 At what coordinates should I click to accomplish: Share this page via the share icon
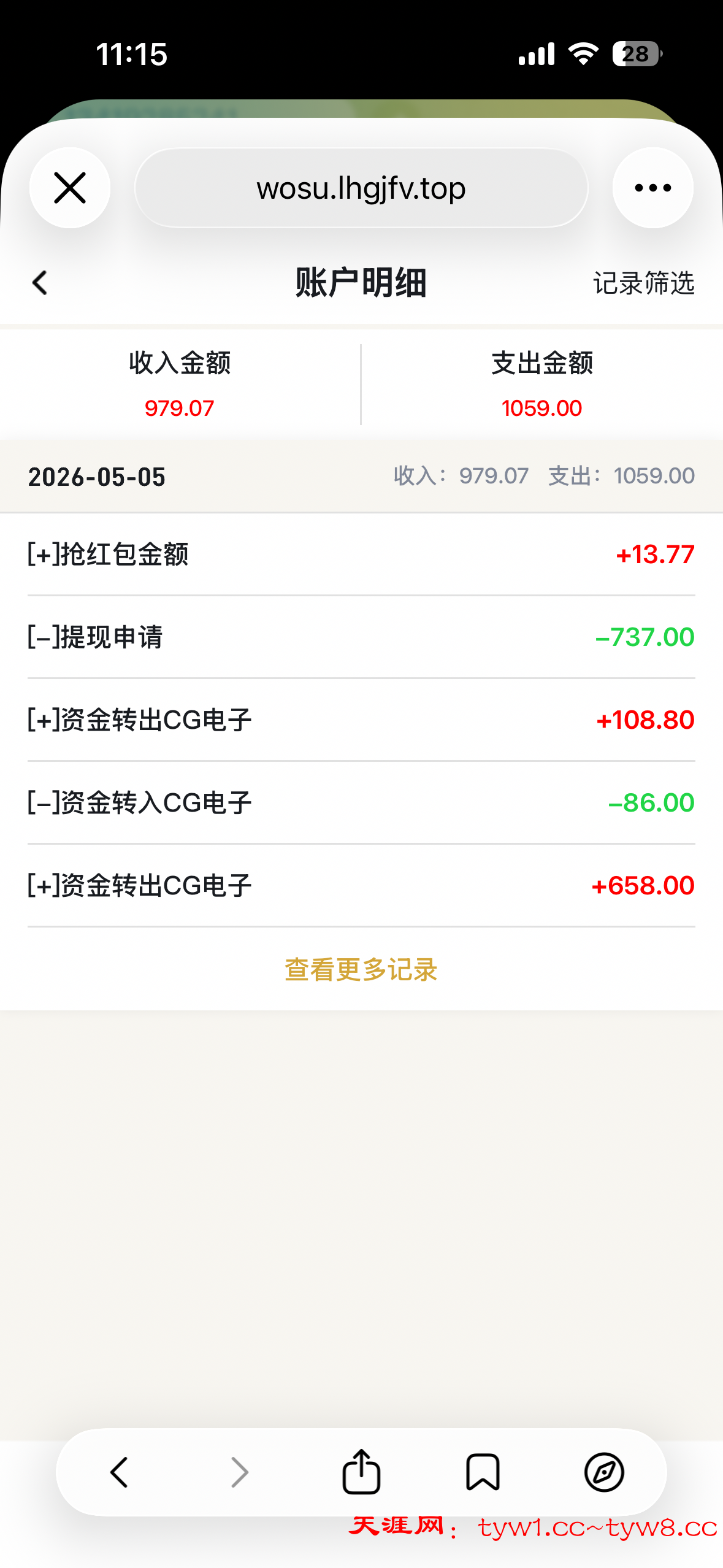[x=361, y=1471]
